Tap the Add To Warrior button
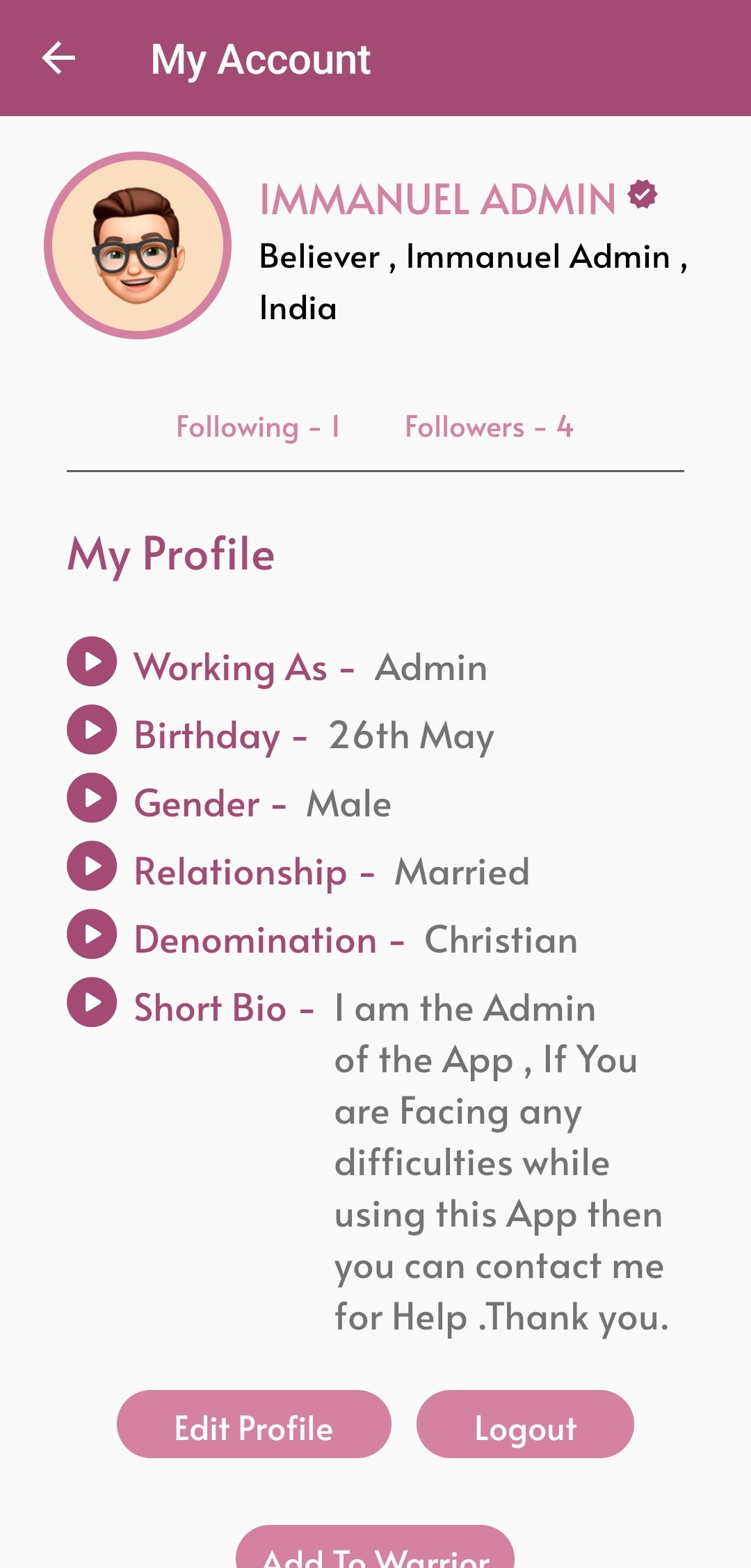 pos(375,1551)
